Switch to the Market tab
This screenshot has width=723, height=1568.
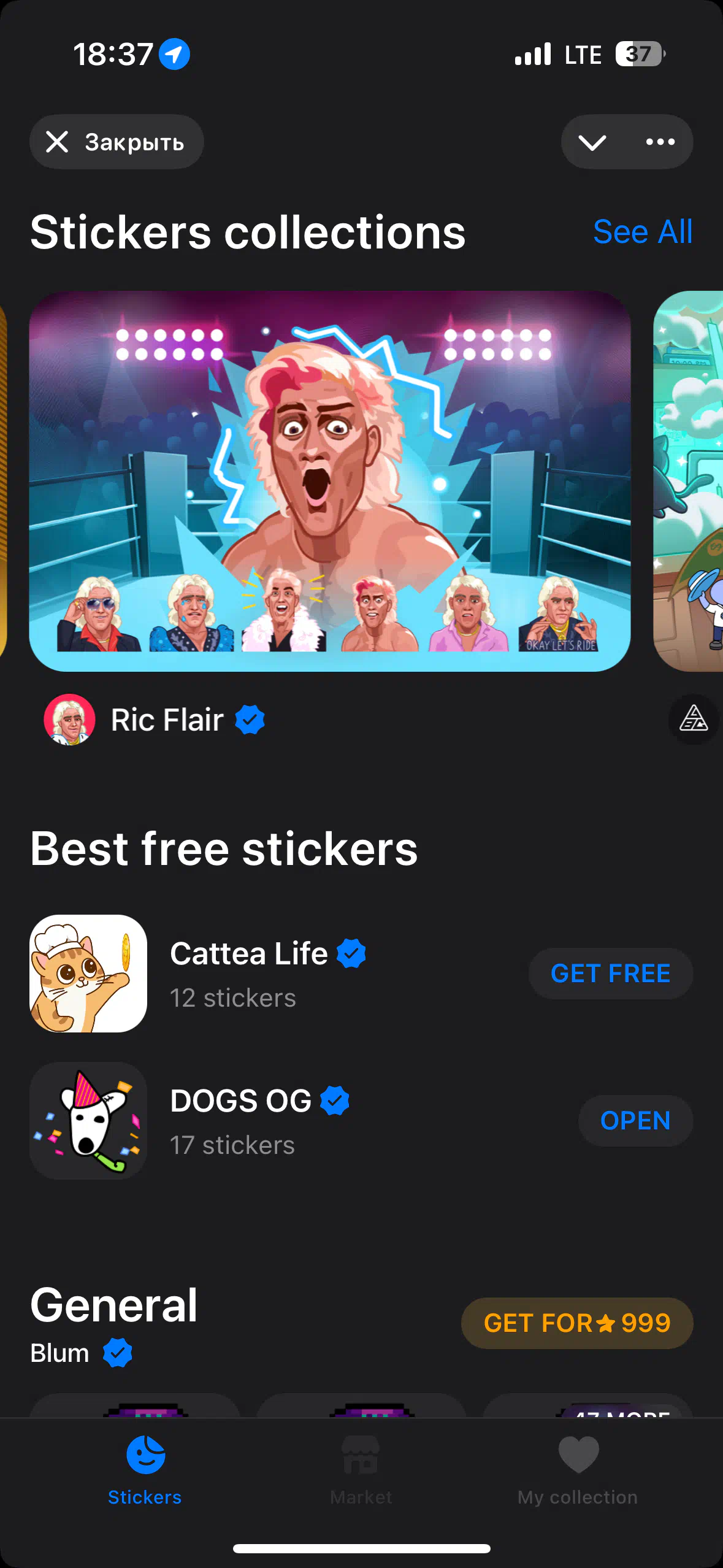pos(361,1470)
